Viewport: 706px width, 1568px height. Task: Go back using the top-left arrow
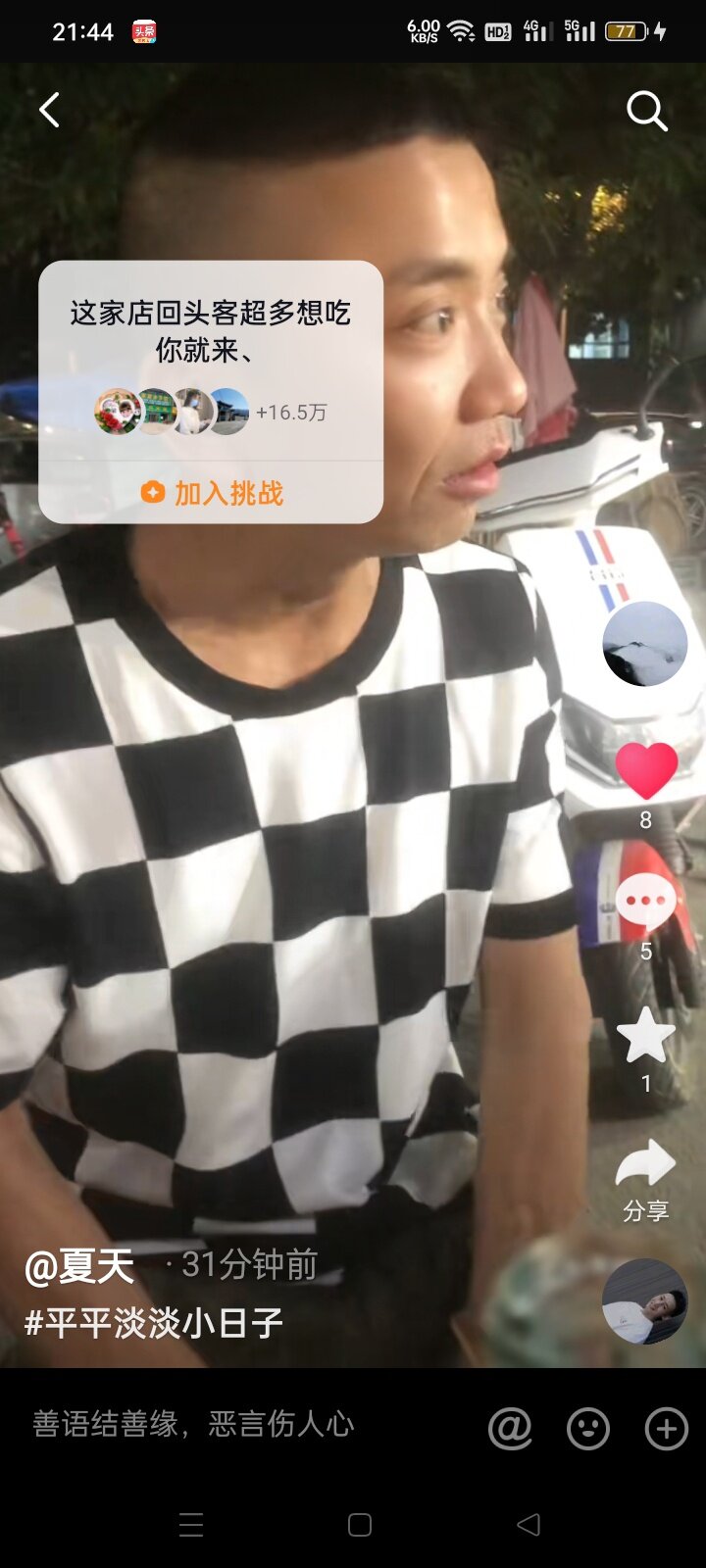pos(49,111)
